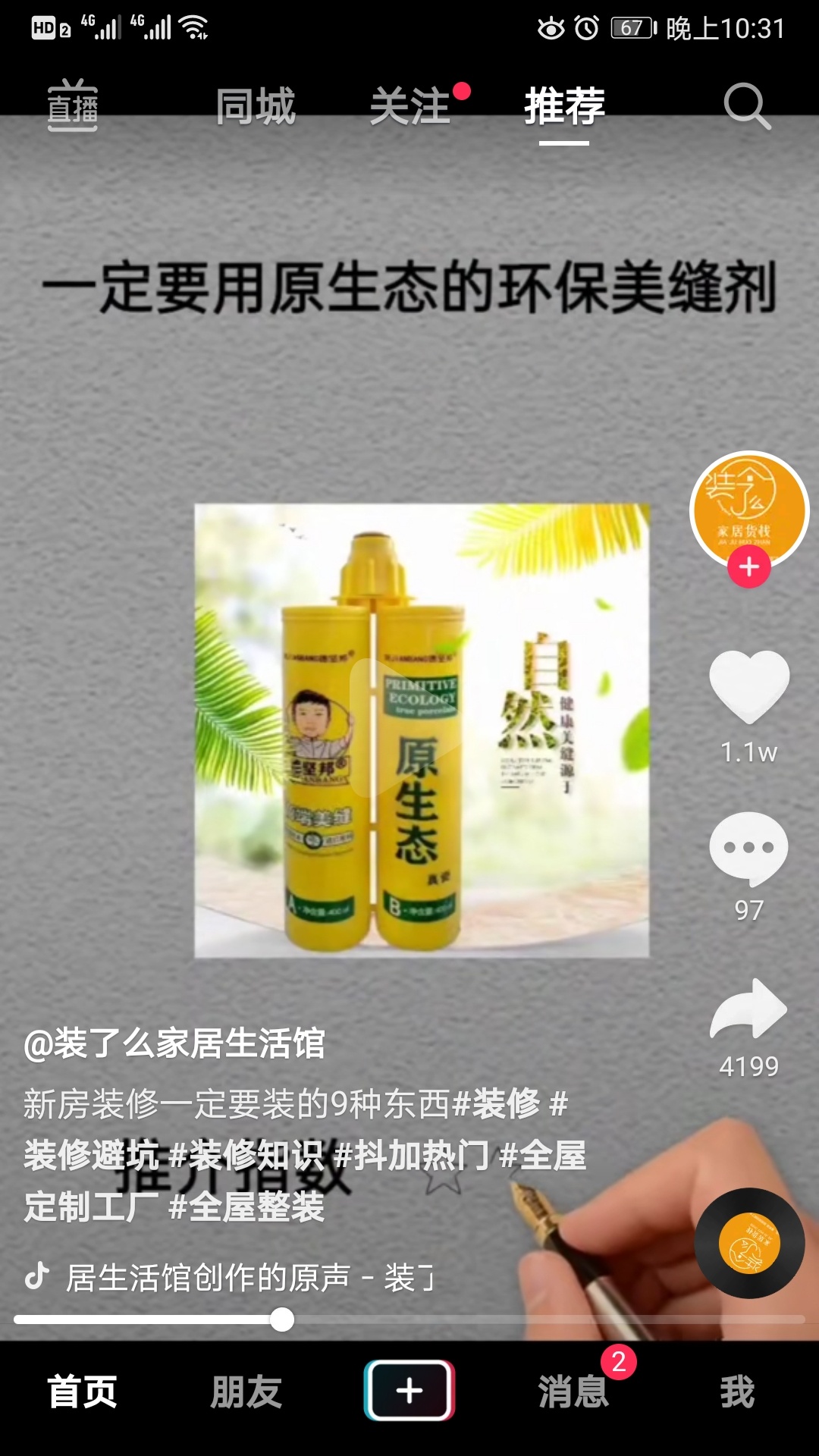Open the 装了么 creator avatar
Viewport: 819px width, 1456px height.
point(748,510)
